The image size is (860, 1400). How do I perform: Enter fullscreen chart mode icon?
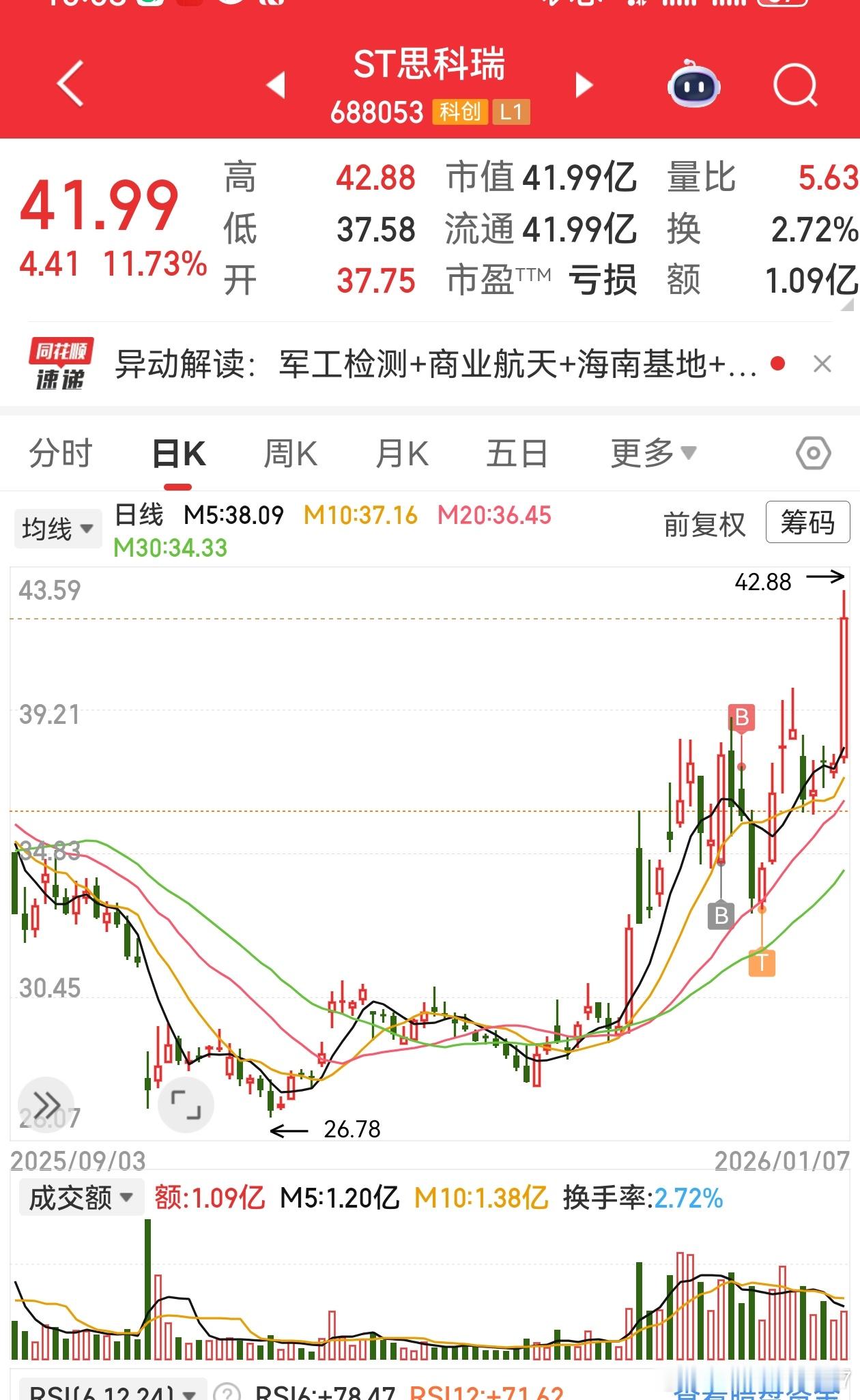[x=186, y=1104]
